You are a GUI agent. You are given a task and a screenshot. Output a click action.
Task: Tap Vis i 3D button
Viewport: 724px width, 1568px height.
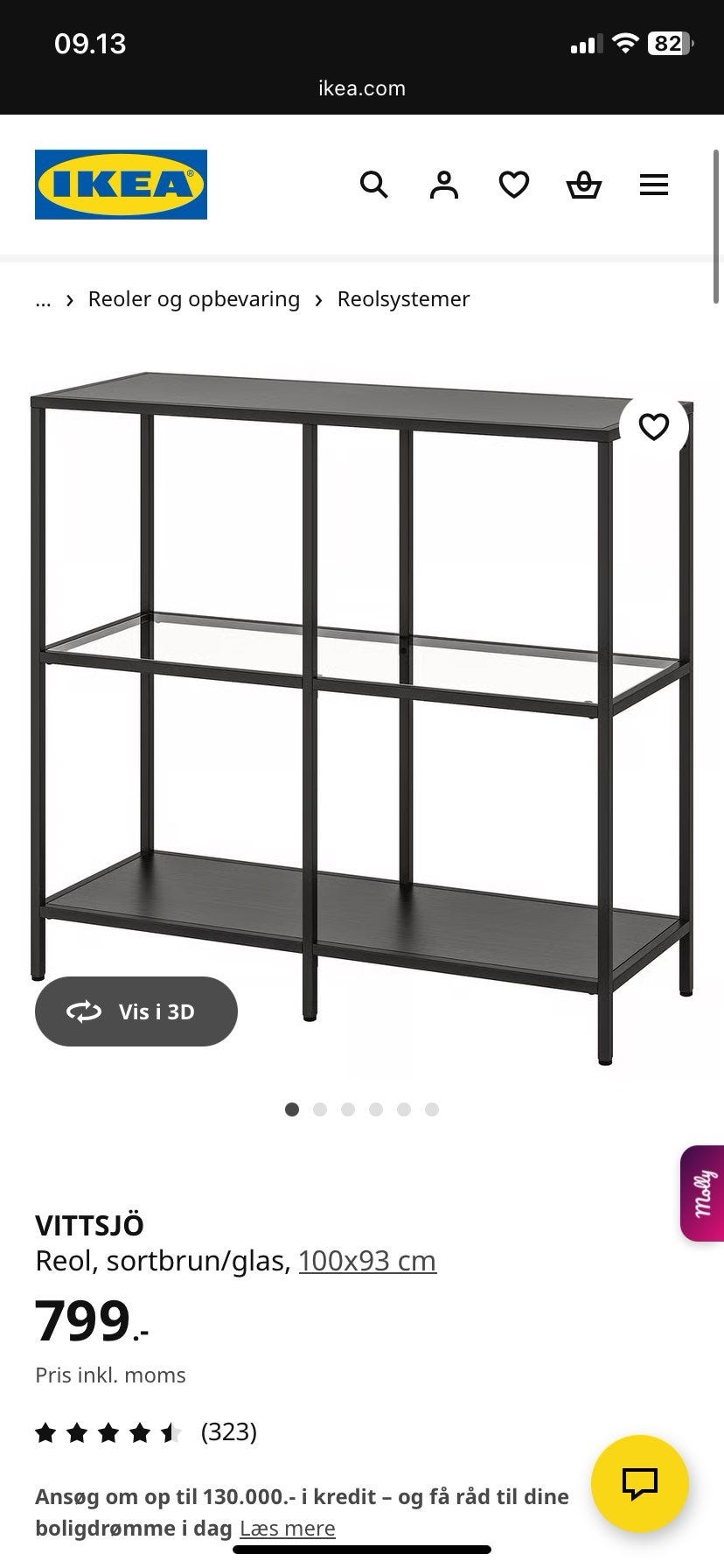pyautogui.click(x=136, y=1011)
